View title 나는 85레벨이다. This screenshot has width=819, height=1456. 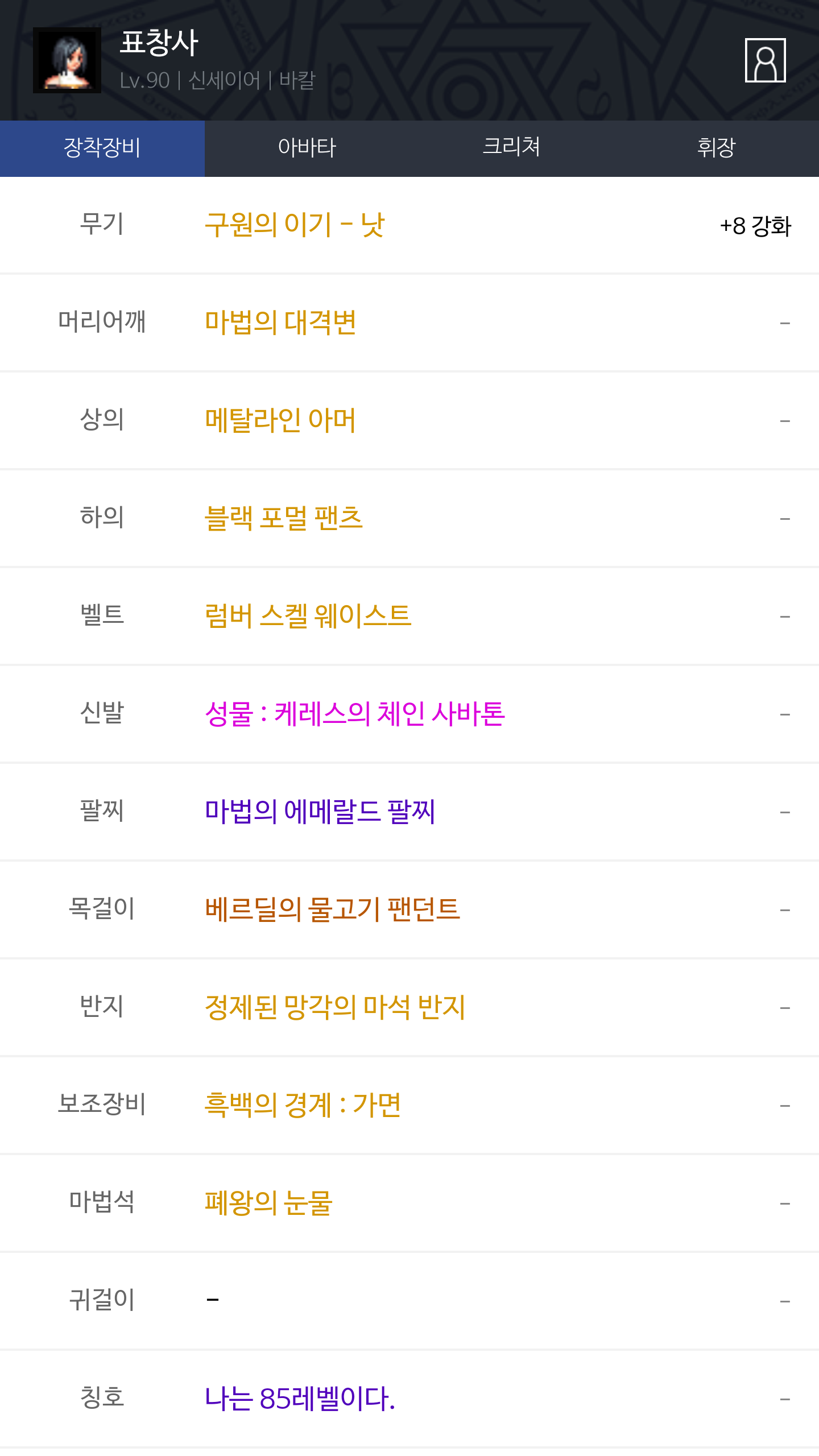click(x=300, y=1399)
